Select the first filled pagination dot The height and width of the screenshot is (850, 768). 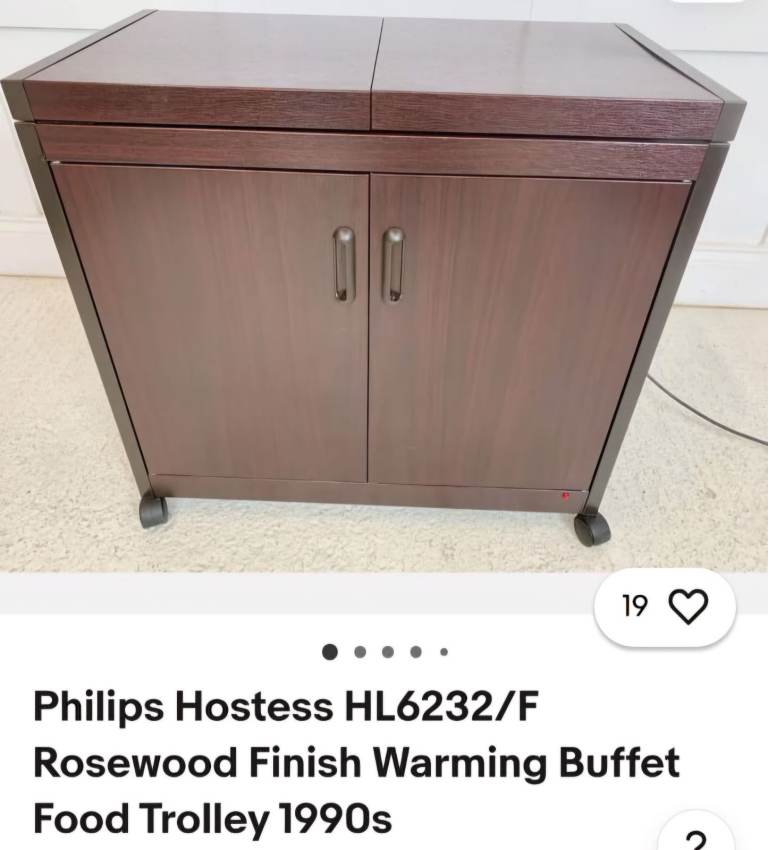pos(328,651)
